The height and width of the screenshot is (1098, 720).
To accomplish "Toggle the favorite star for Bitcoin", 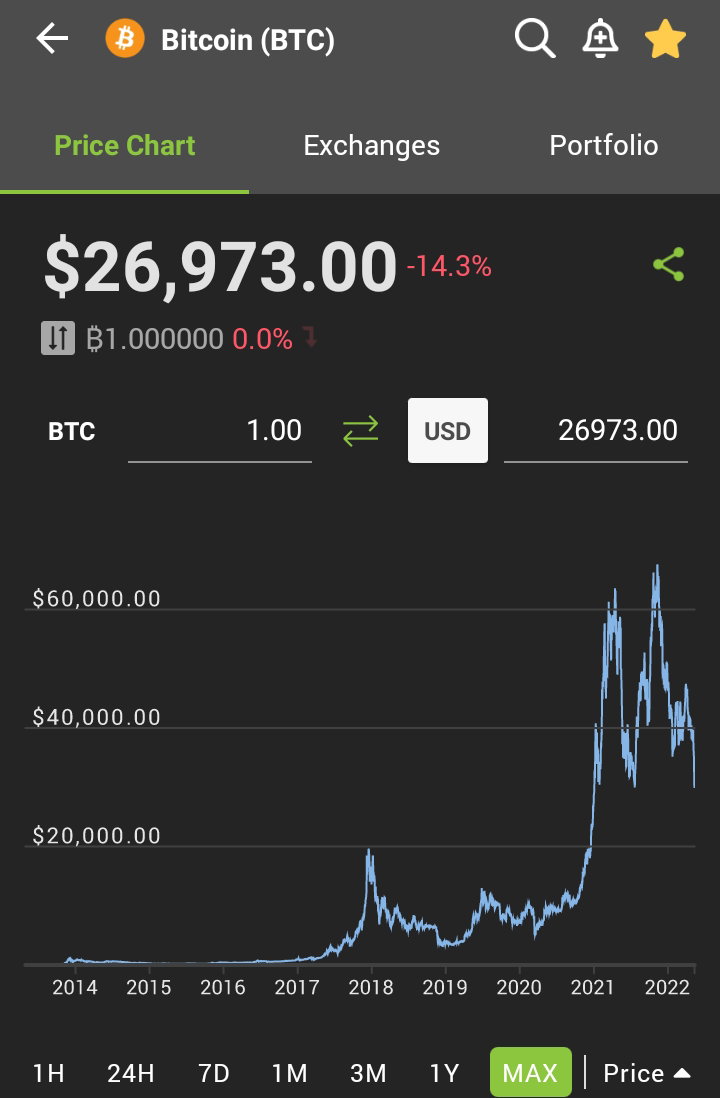I will click(665, 39).
